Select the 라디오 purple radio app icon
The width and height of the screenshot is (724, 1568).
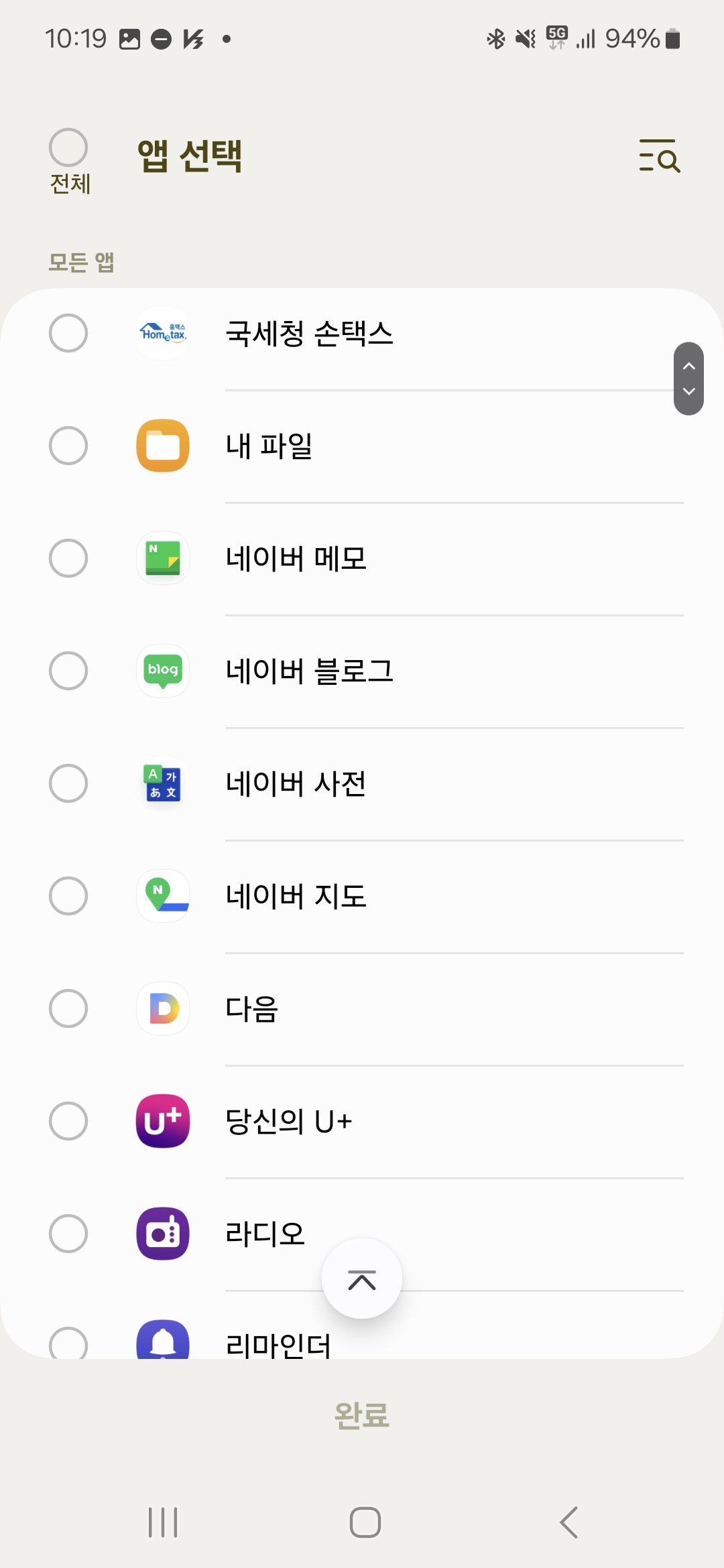(x=163, y=1234)
